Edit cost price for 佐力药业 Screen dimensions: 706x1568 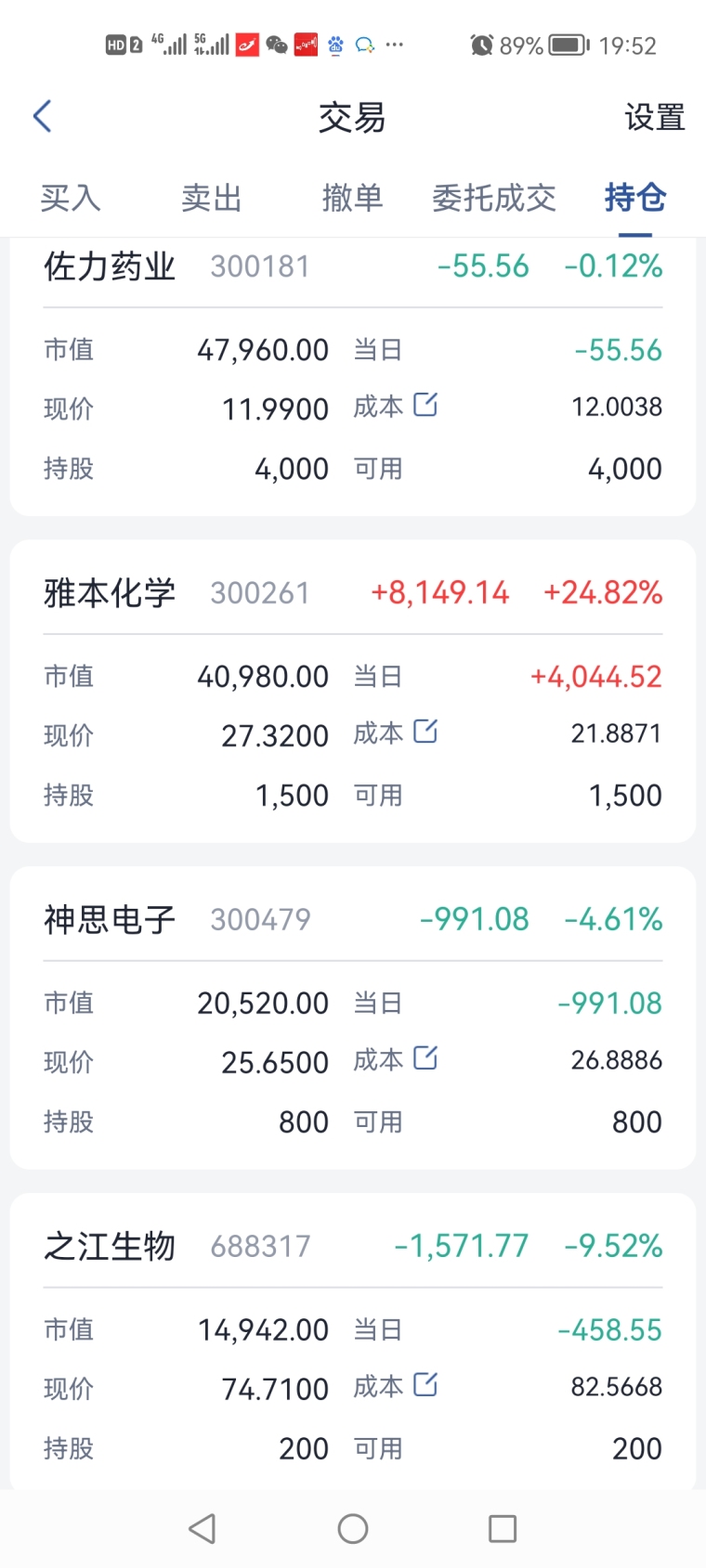[425, 405]
